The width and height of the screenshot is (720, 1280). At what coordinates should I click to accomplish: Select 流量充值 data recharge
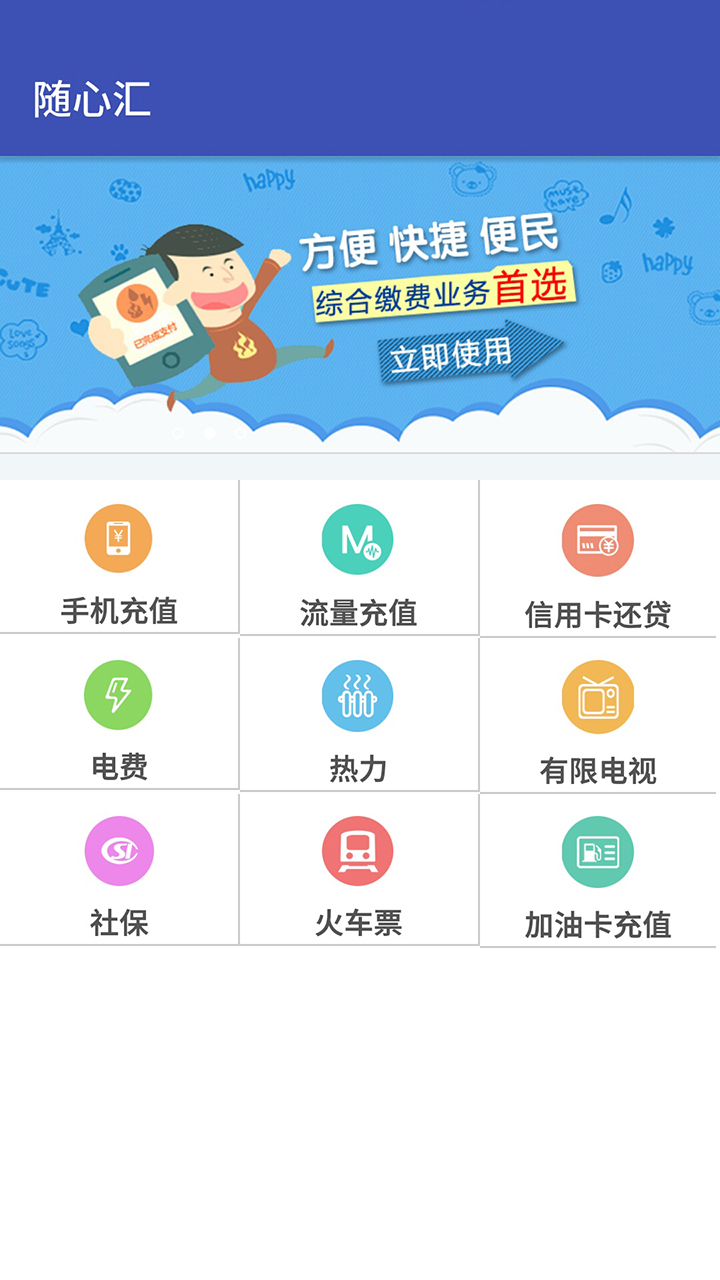[358, 559]
